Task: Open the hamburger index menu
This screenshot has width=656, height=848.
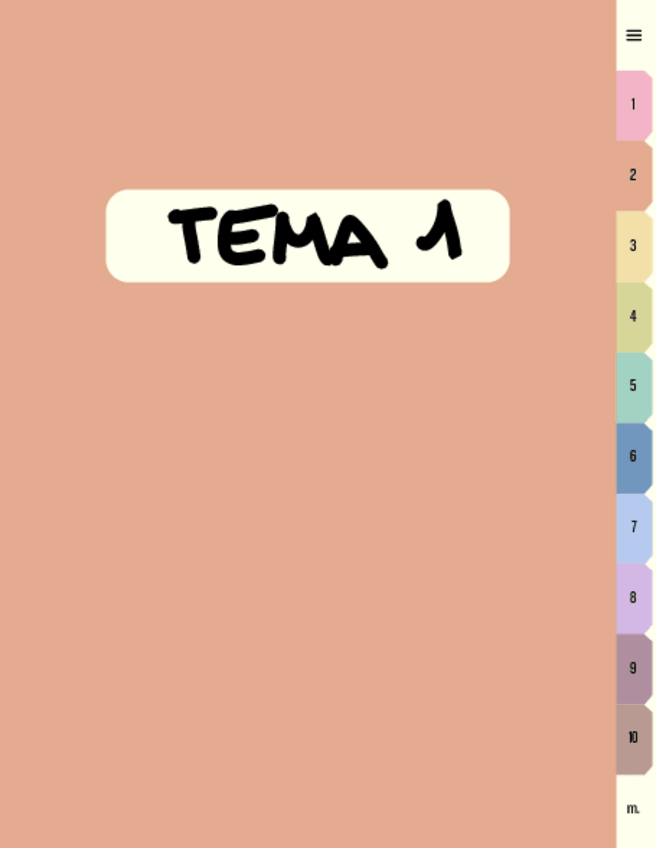Action: tap(633, 35)
